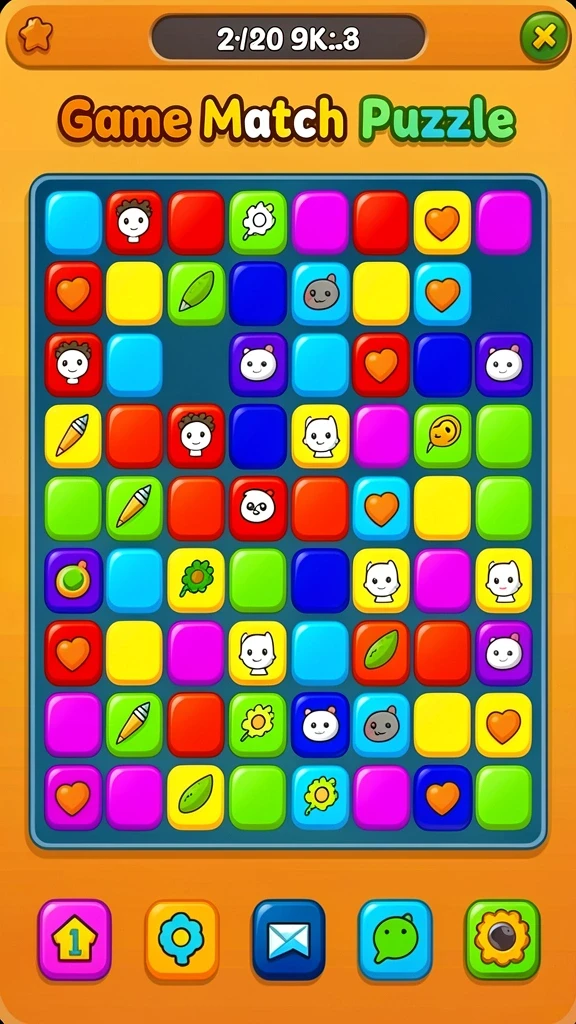Screen dimensions: 576x1024
Task: Tap the green sunflower button at bottom
Action: (502, 940)
